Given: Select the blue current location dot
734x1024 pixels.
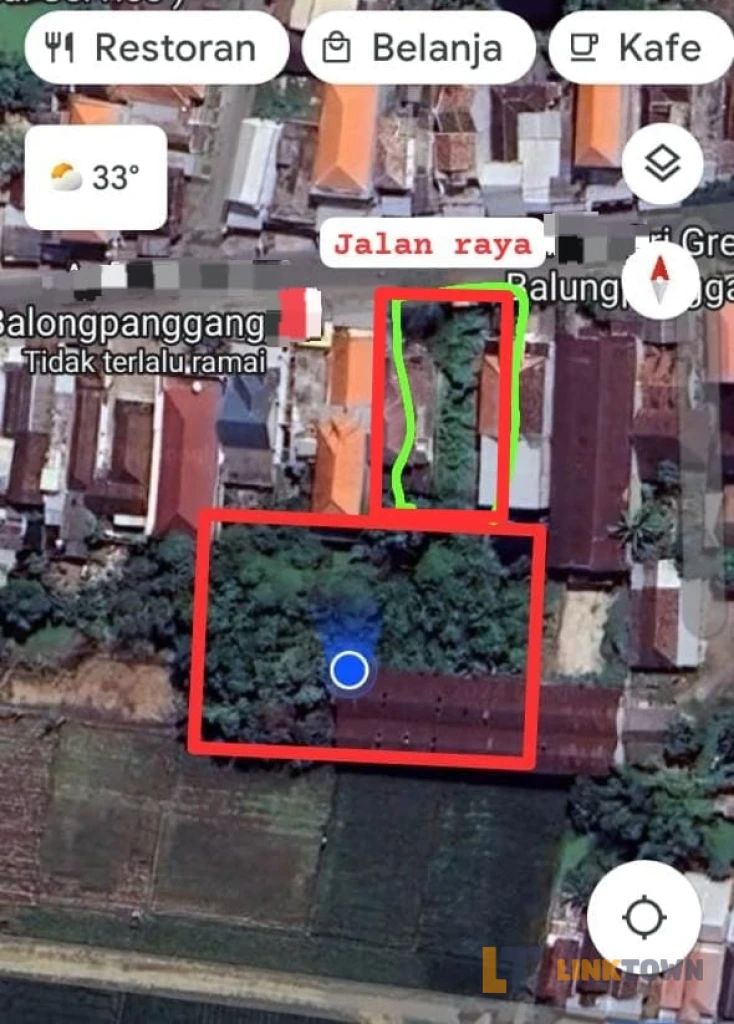Looking at the screenshot, I should click(348, 671).
